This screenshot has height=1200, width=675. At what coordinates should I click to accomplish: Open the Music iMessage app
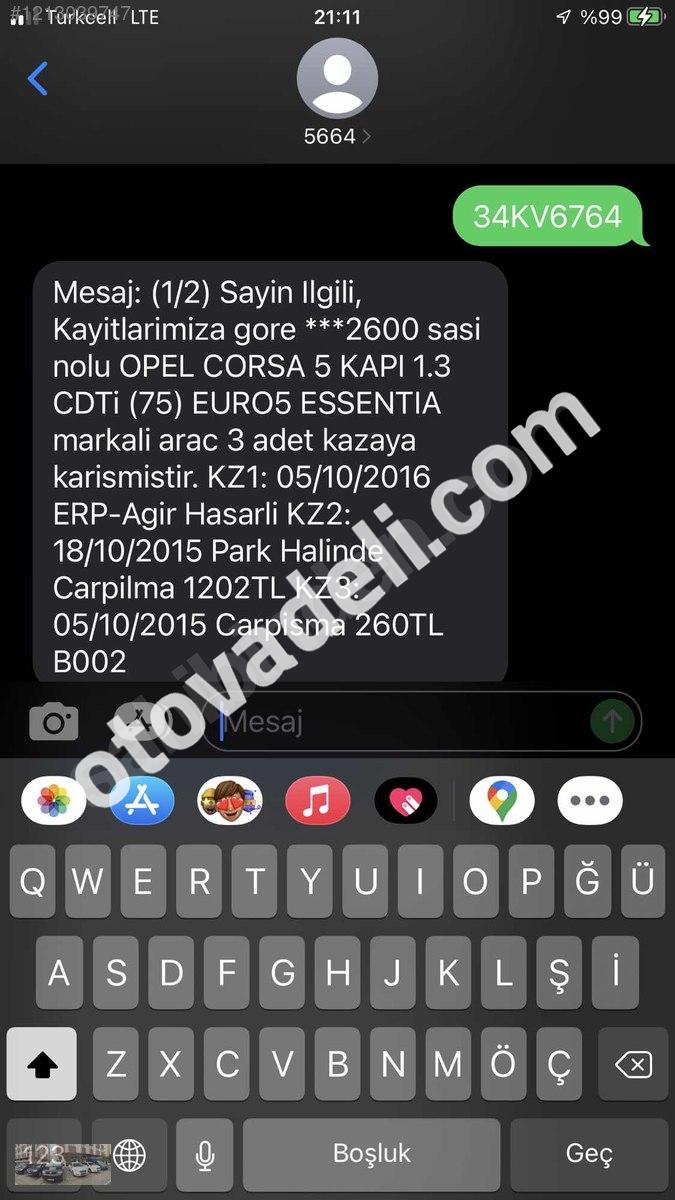317,801
